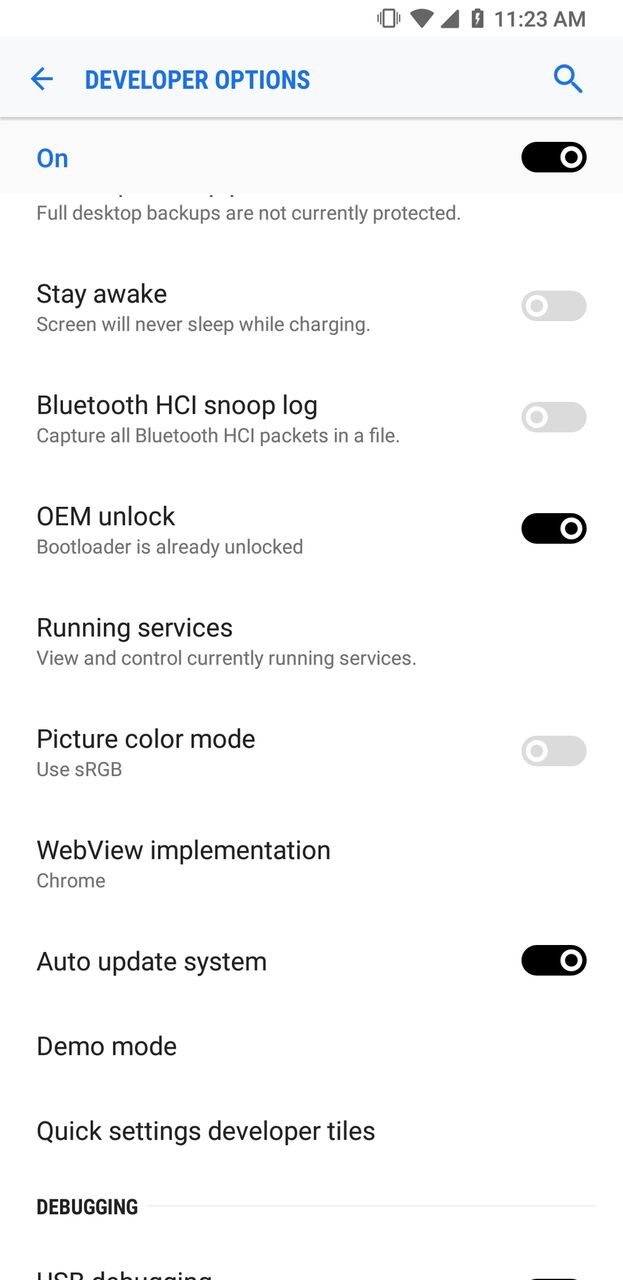This screenshot has width=623, height=1280.
Task: Turn on Bluetooth HCI snoop log
Action: (554, 417)
